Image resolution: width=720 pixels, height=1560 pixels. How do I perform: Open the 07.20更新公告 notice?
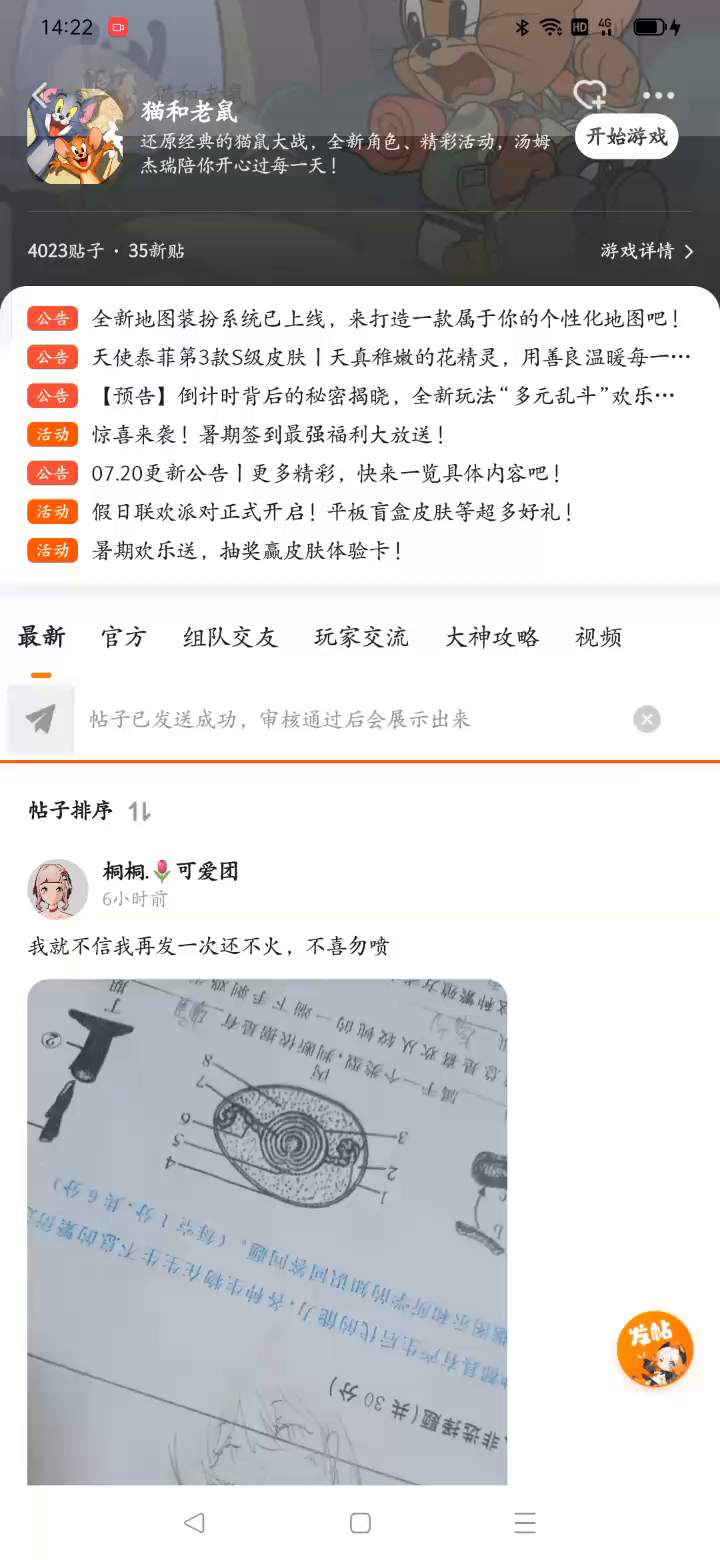click(x=326, y=473)
